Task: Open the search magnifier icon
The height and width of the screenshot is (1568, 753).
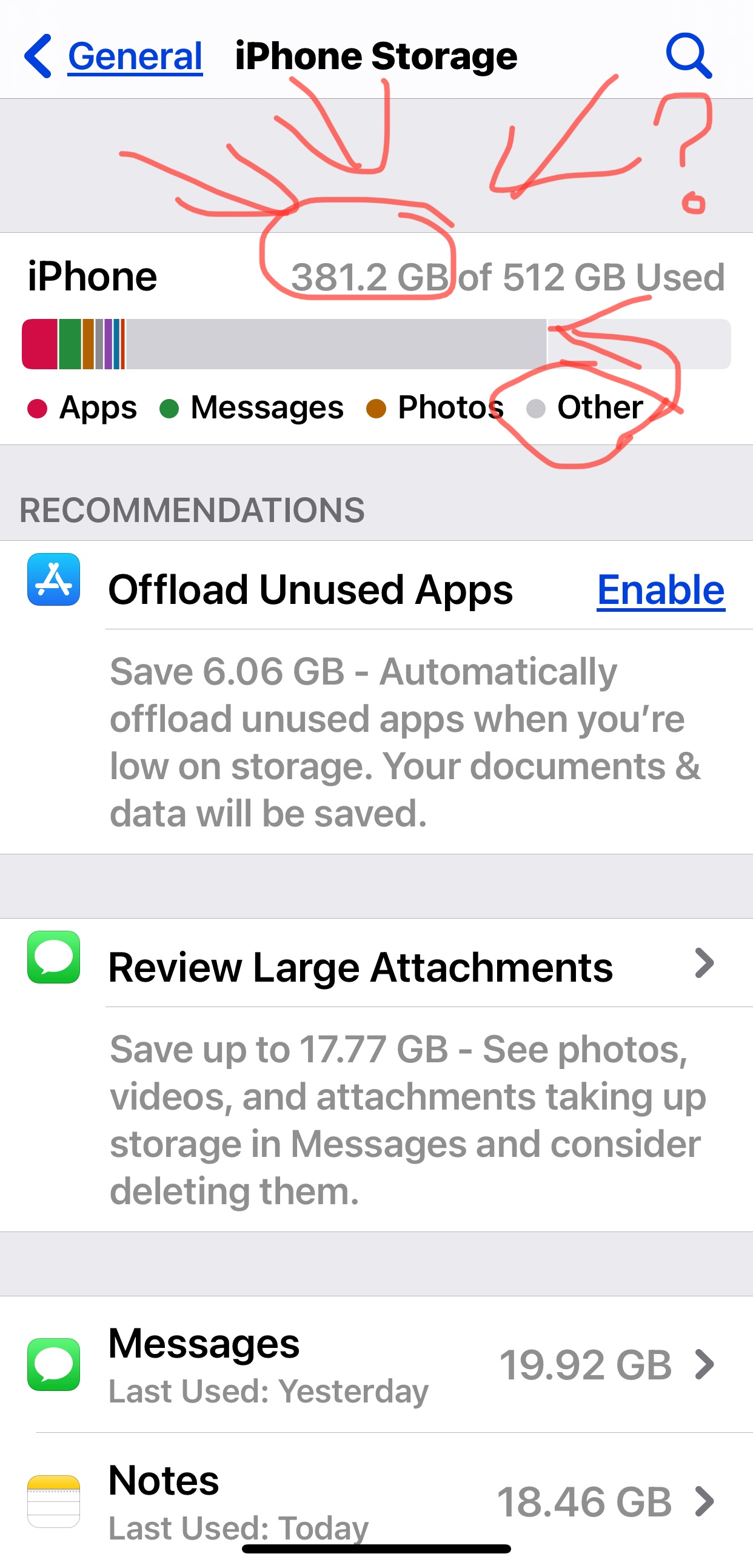Action: (689, 56)
